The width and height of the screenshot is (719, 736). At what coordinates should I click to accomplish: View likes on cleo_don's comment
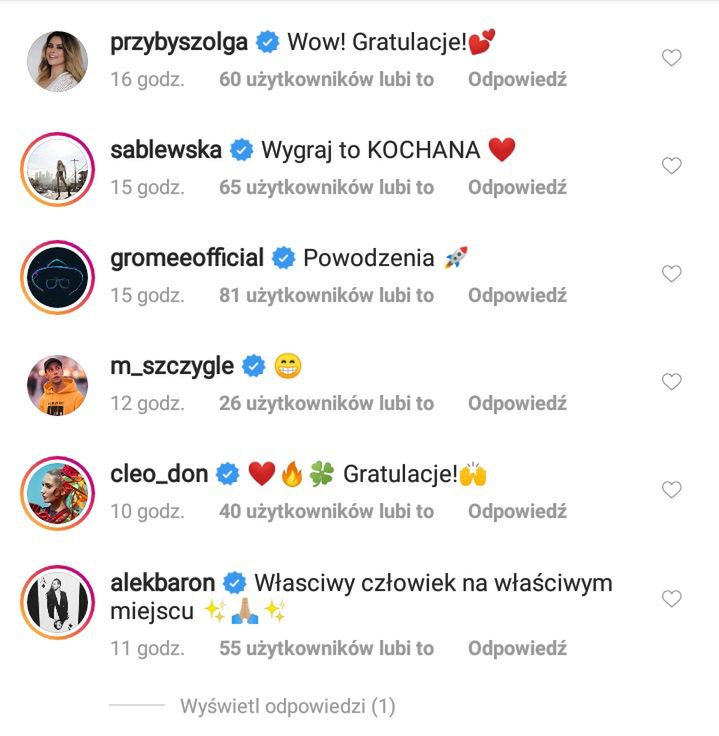pyautogui.click(x=326, y=511)
